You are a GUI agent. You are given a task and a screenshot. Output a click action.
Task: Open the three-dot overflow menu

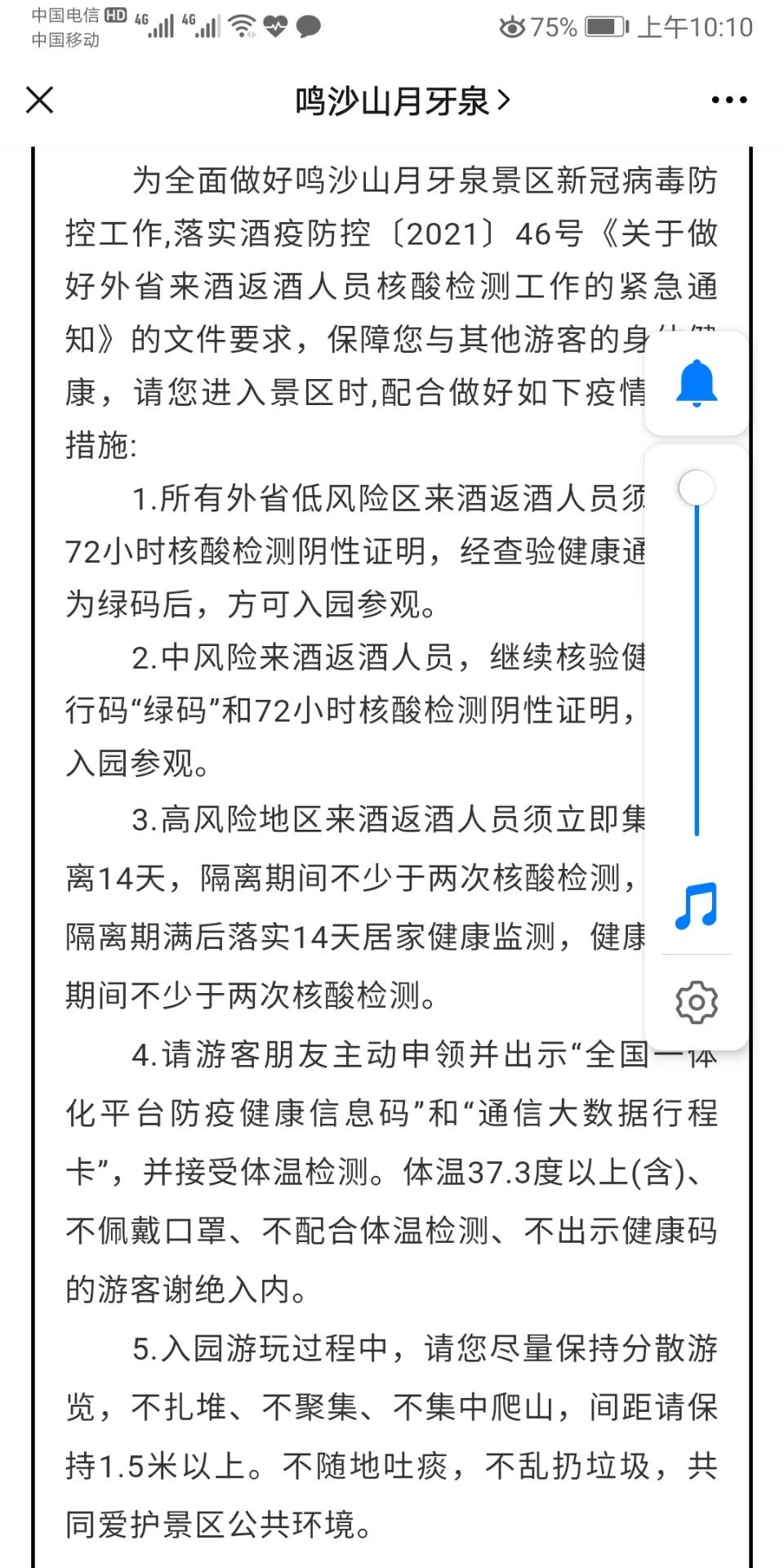[728, 100]
